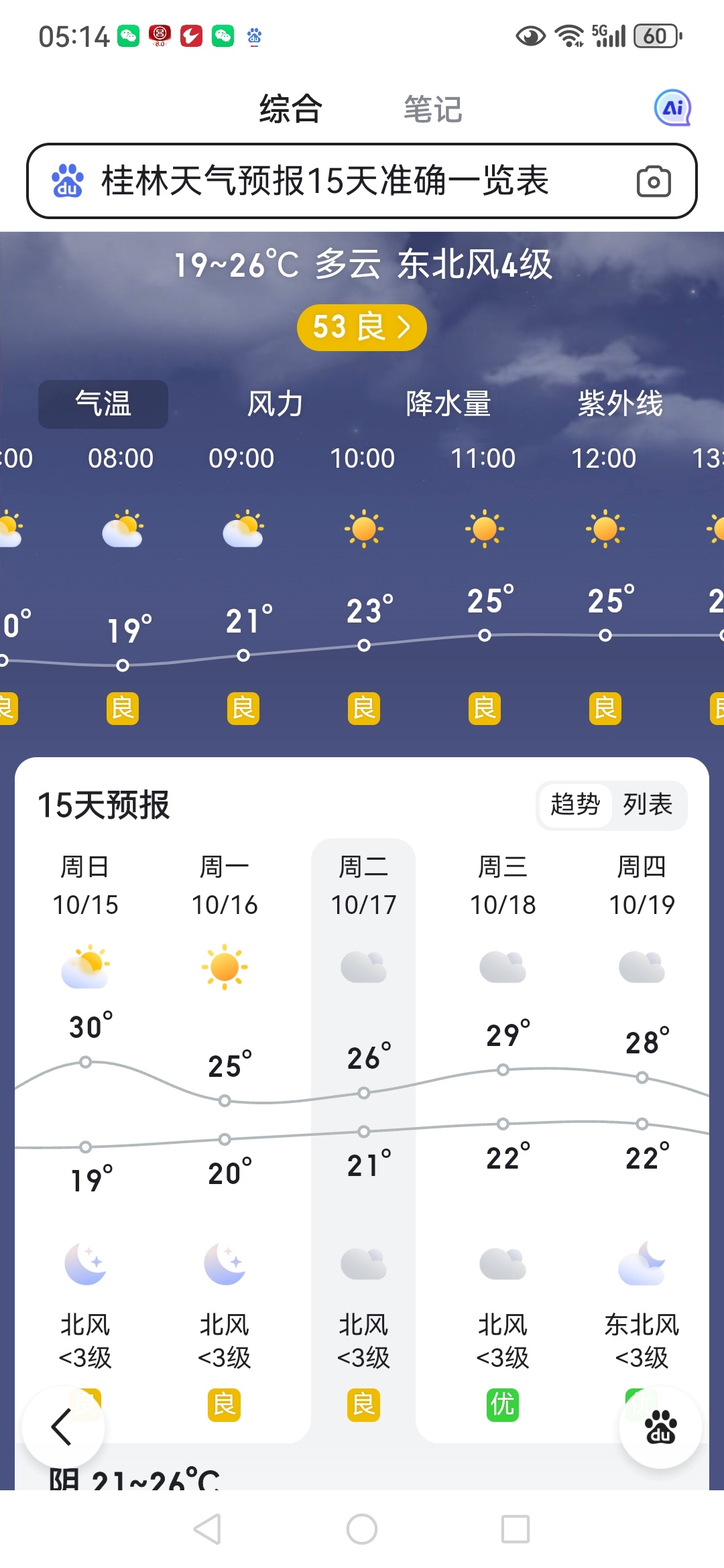724x1568 pixels.
Task: Open camera search in the search bar
Action: [653, 182]
